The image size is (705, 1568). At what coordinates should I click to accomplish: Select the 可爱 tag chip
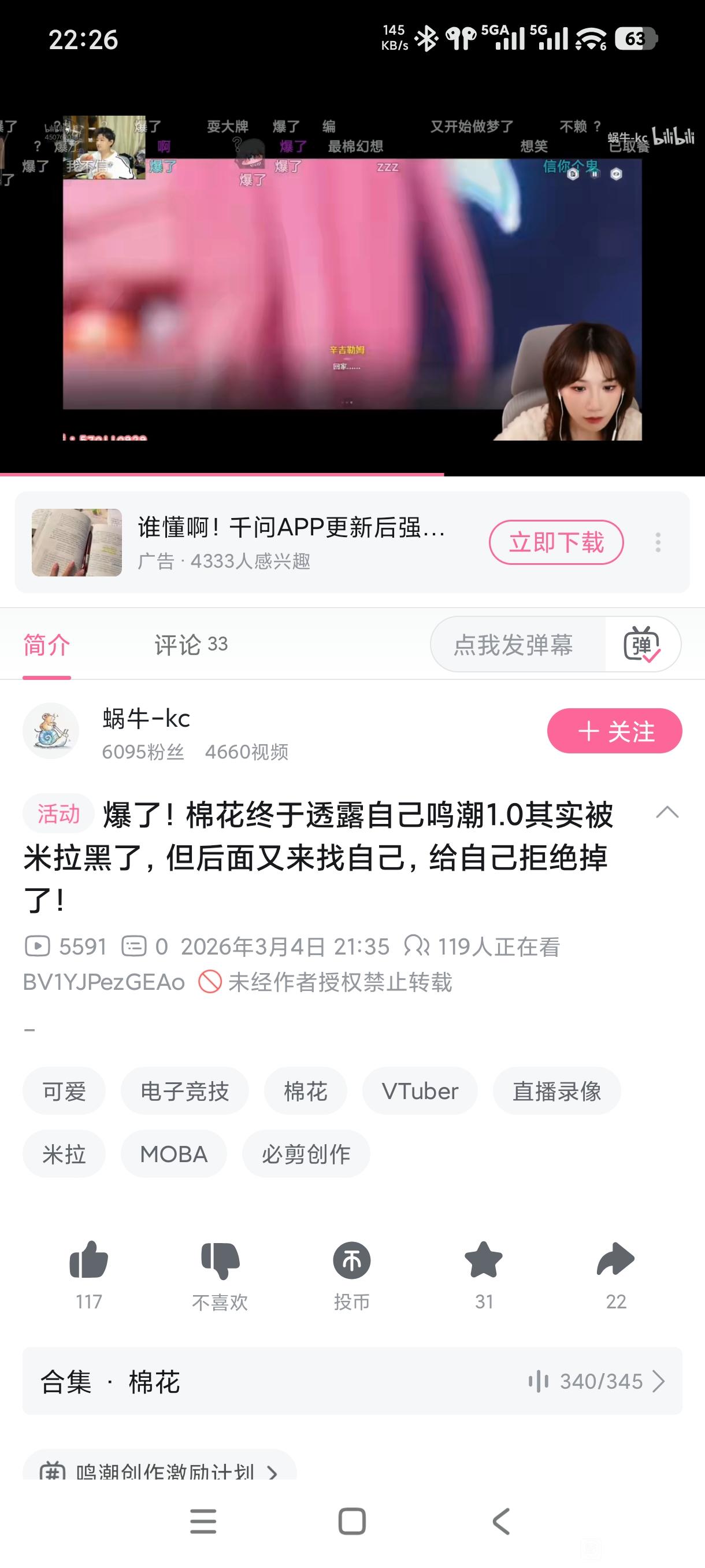click(64, 1092)
